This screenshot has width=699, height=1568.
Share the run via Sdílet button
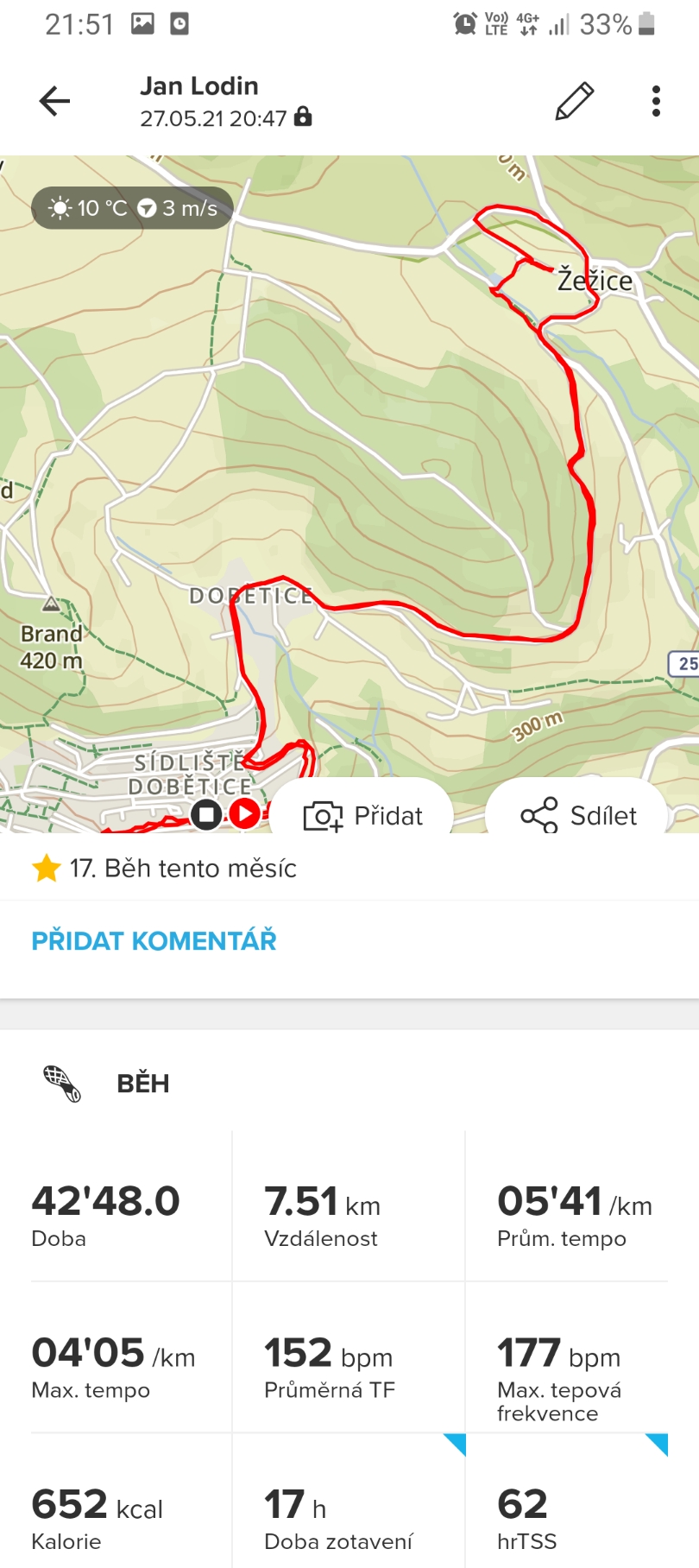[577, 815]
